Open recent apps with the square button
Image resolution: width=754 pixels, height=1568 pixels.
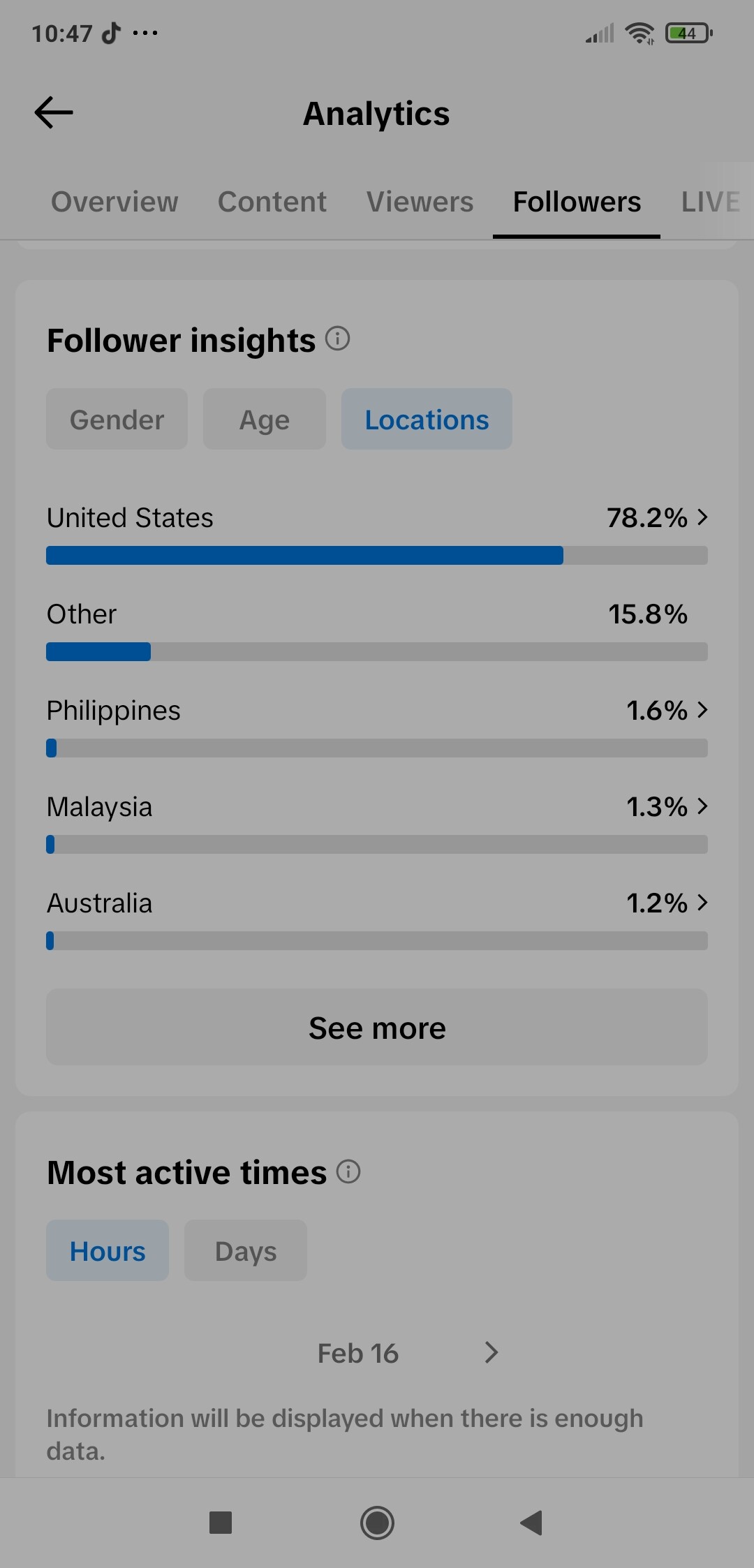(x=221, y=1523)
